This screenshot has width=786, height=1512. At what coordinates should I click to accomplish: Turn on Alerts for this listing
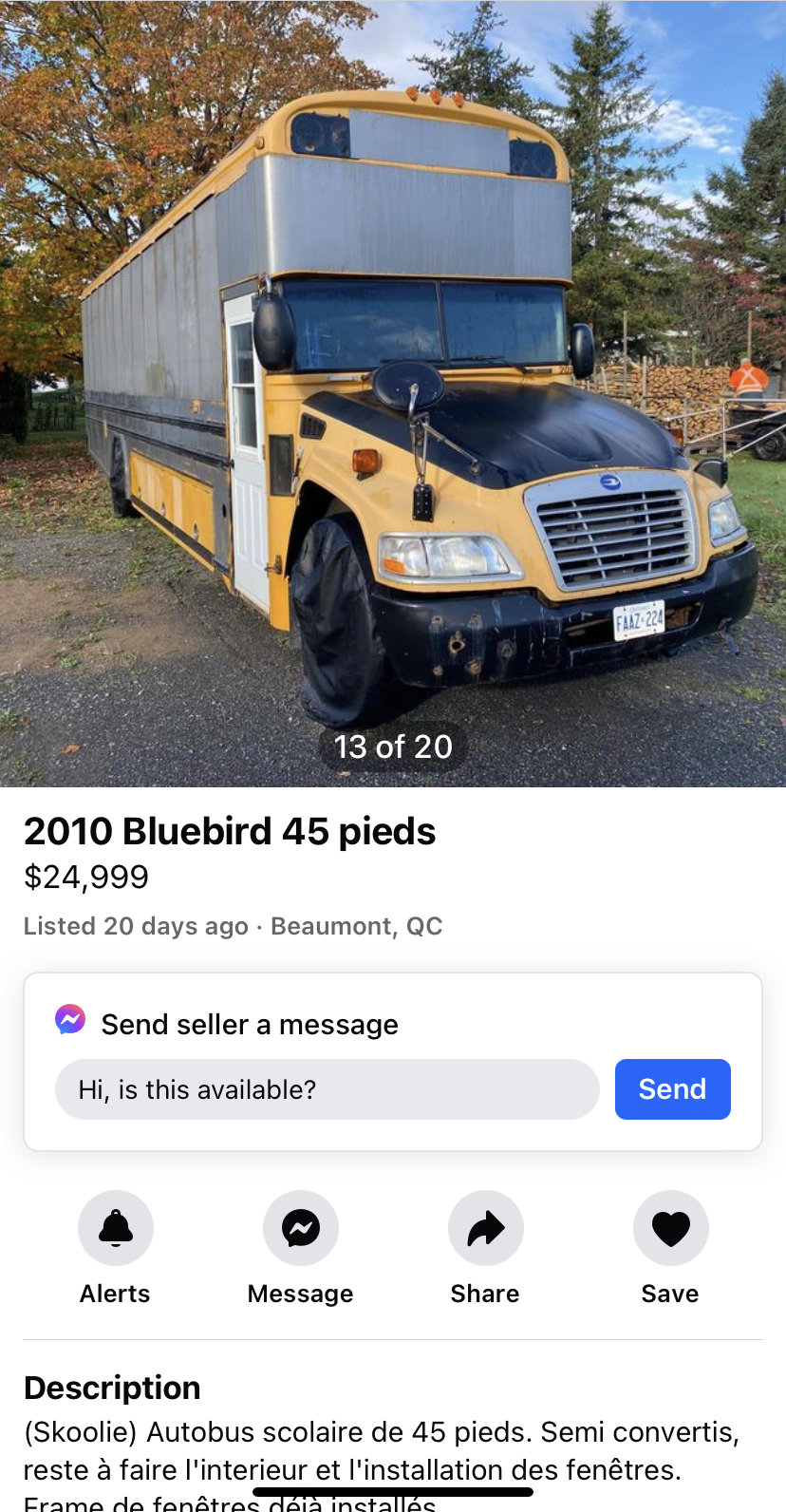[x=115, y=1228]
